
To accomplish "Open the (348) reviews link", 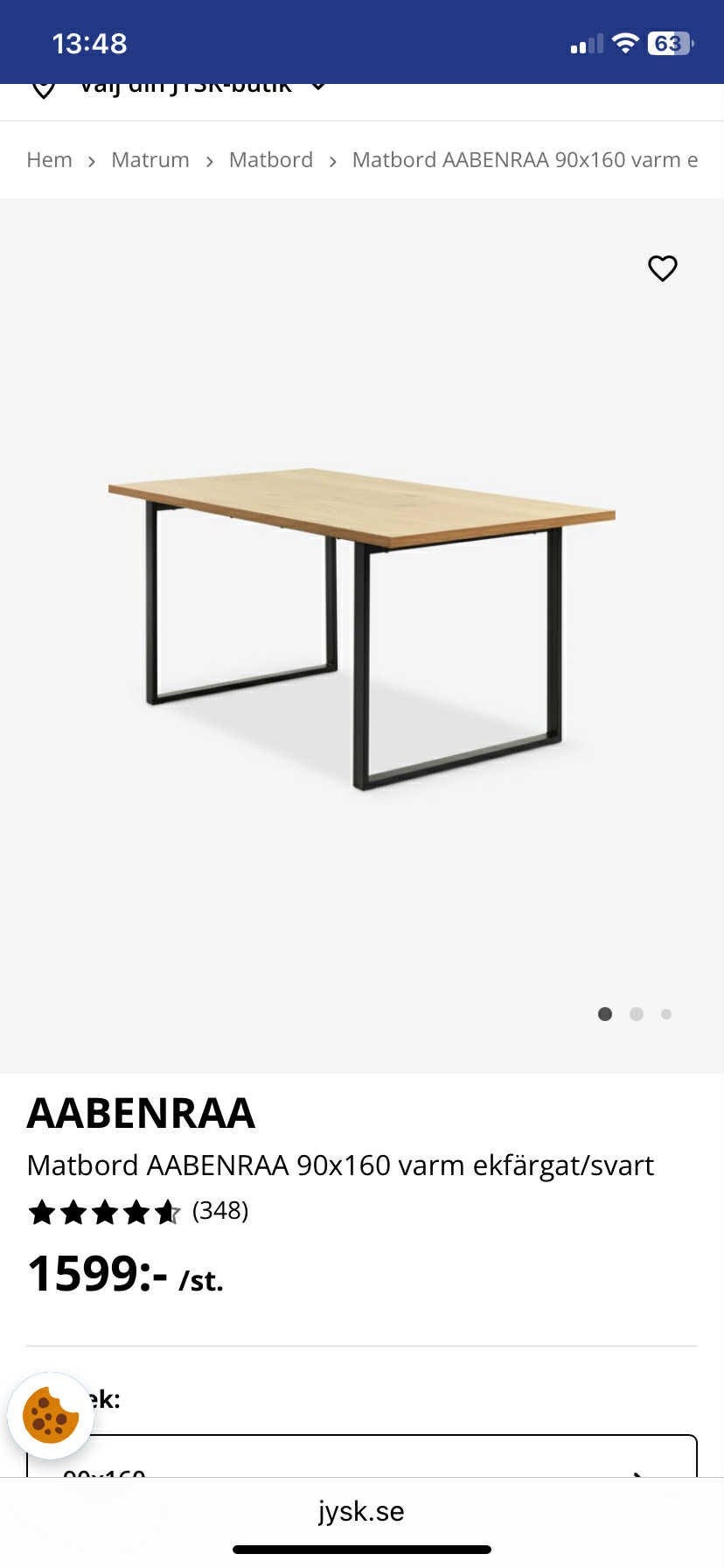I will click(220, 1212).
